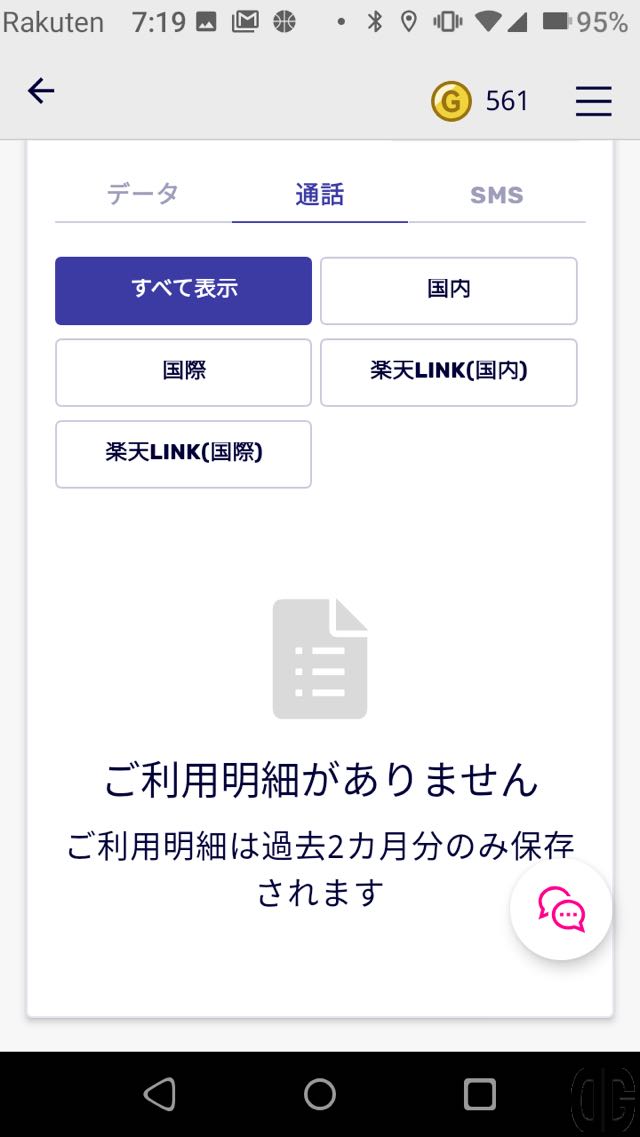Viewport: 640px width, 1137px height.
Task: Open the system recent apps view
Action: tap(479, 1093)
